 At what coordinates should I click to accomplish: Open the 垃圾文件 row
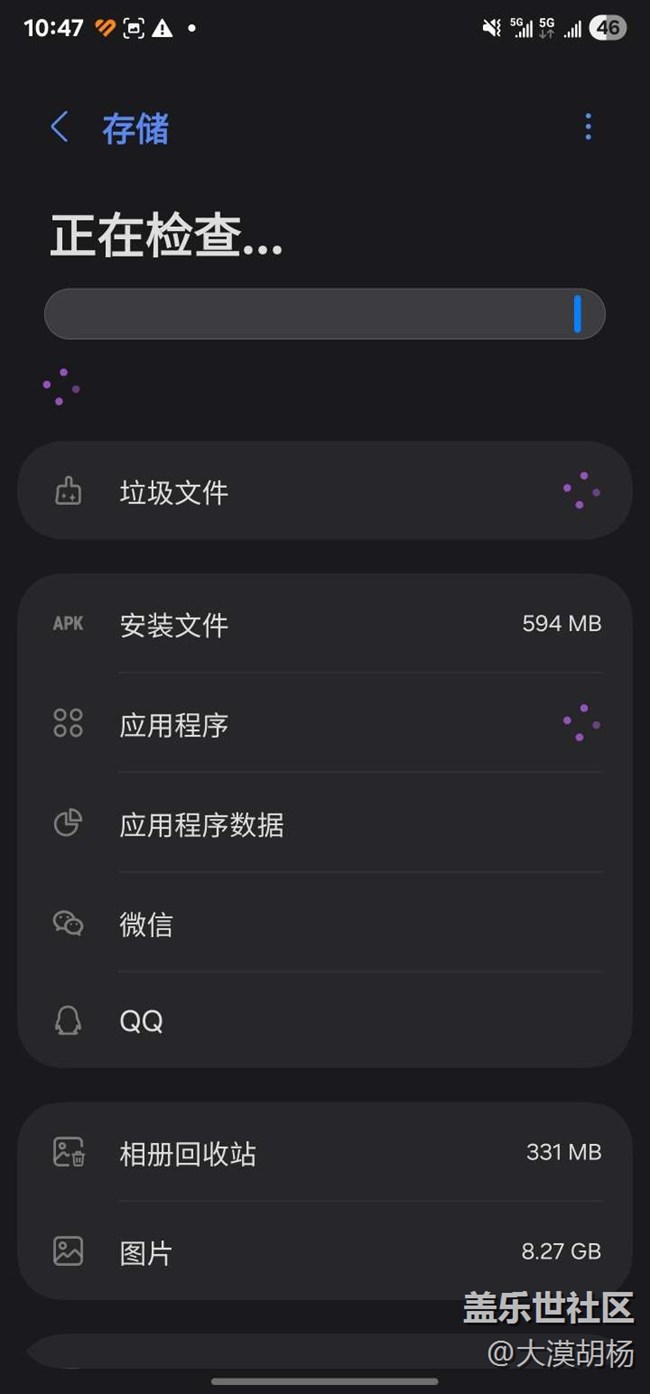coord(324,491)
